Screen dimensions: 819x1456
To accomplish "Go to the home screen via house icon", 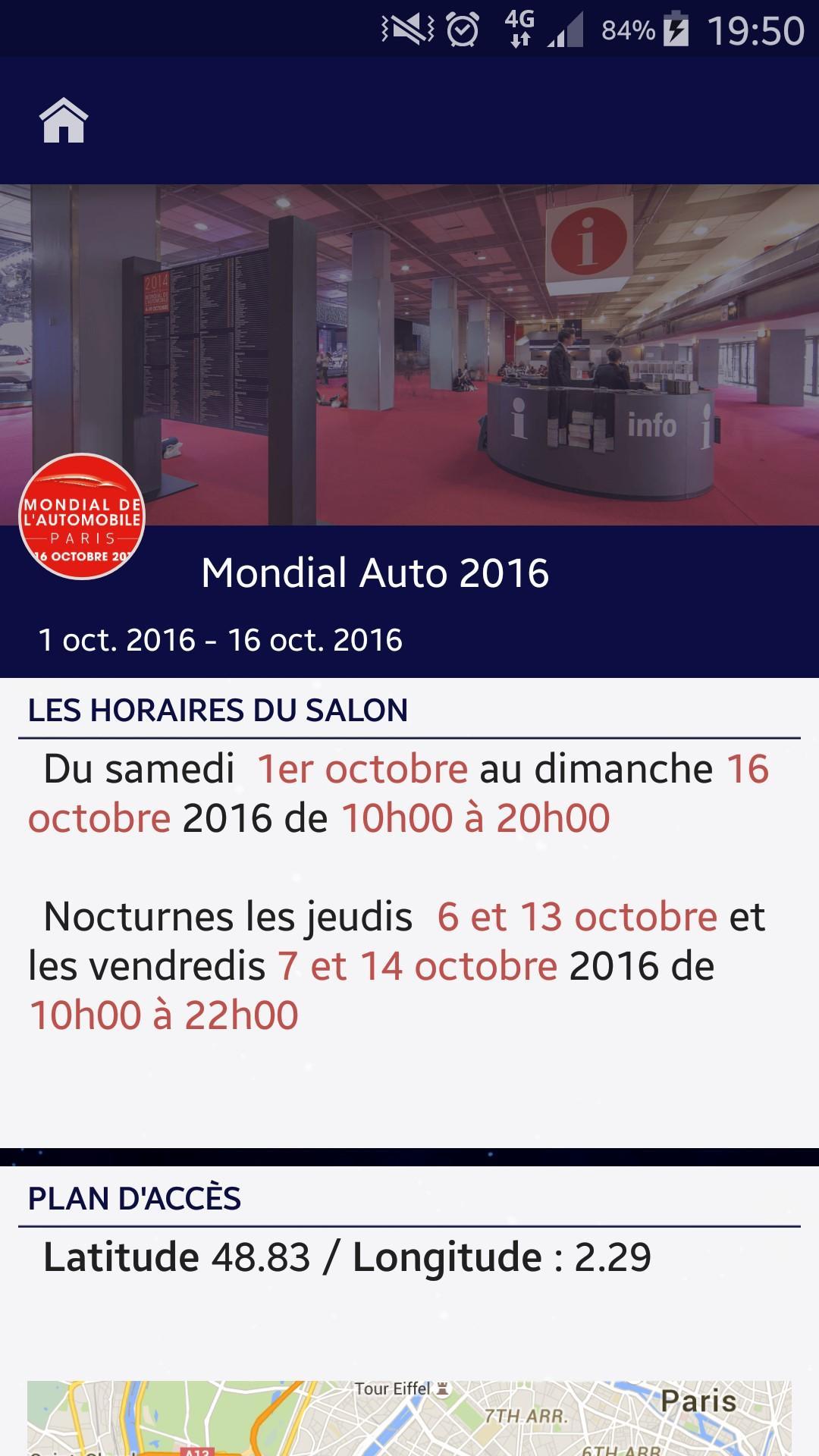I will (64, 121).
